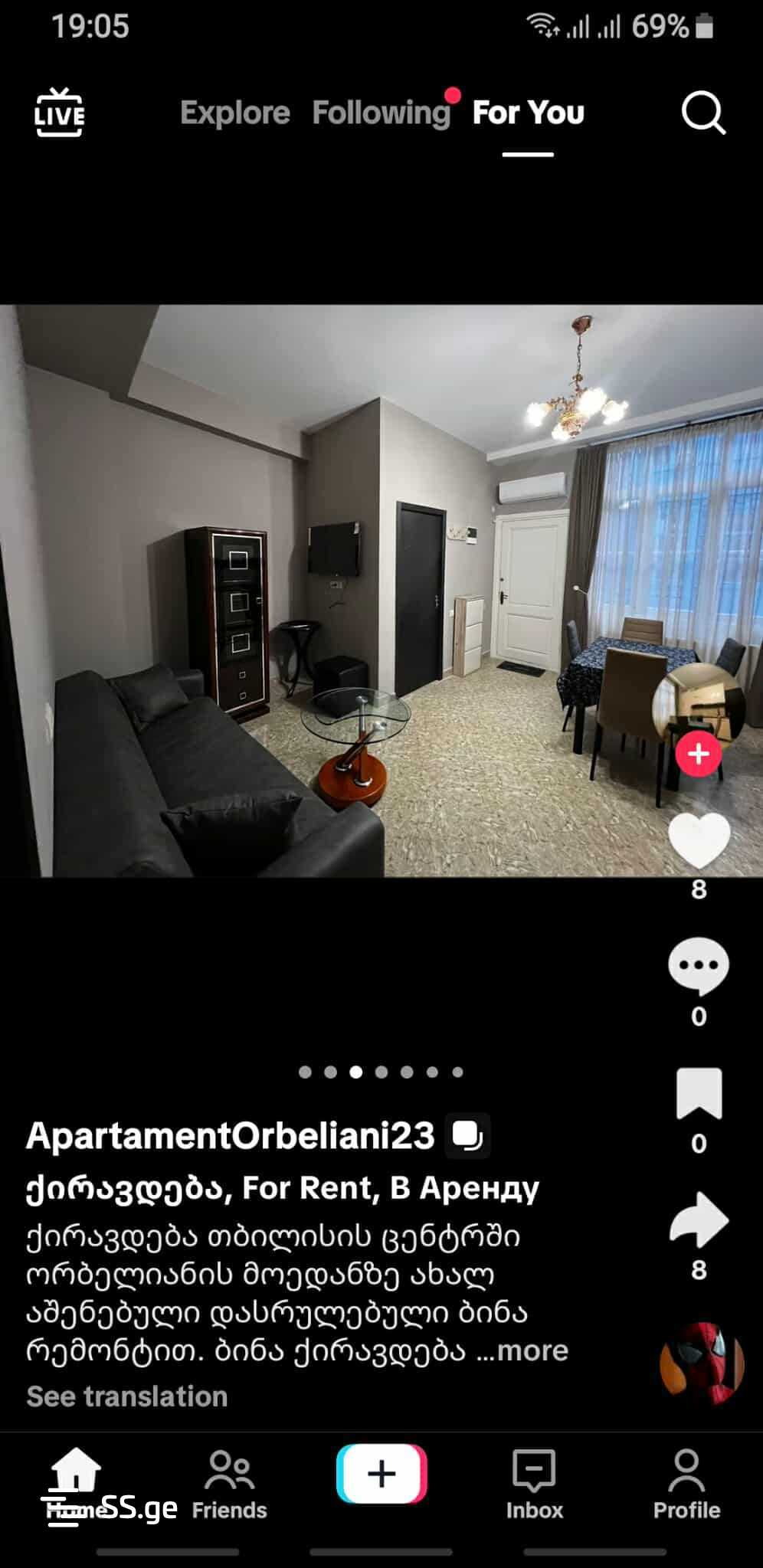Follow the creator with the red plus
The width and height of the screenshot is (763, 1568).
pos(698,754)
